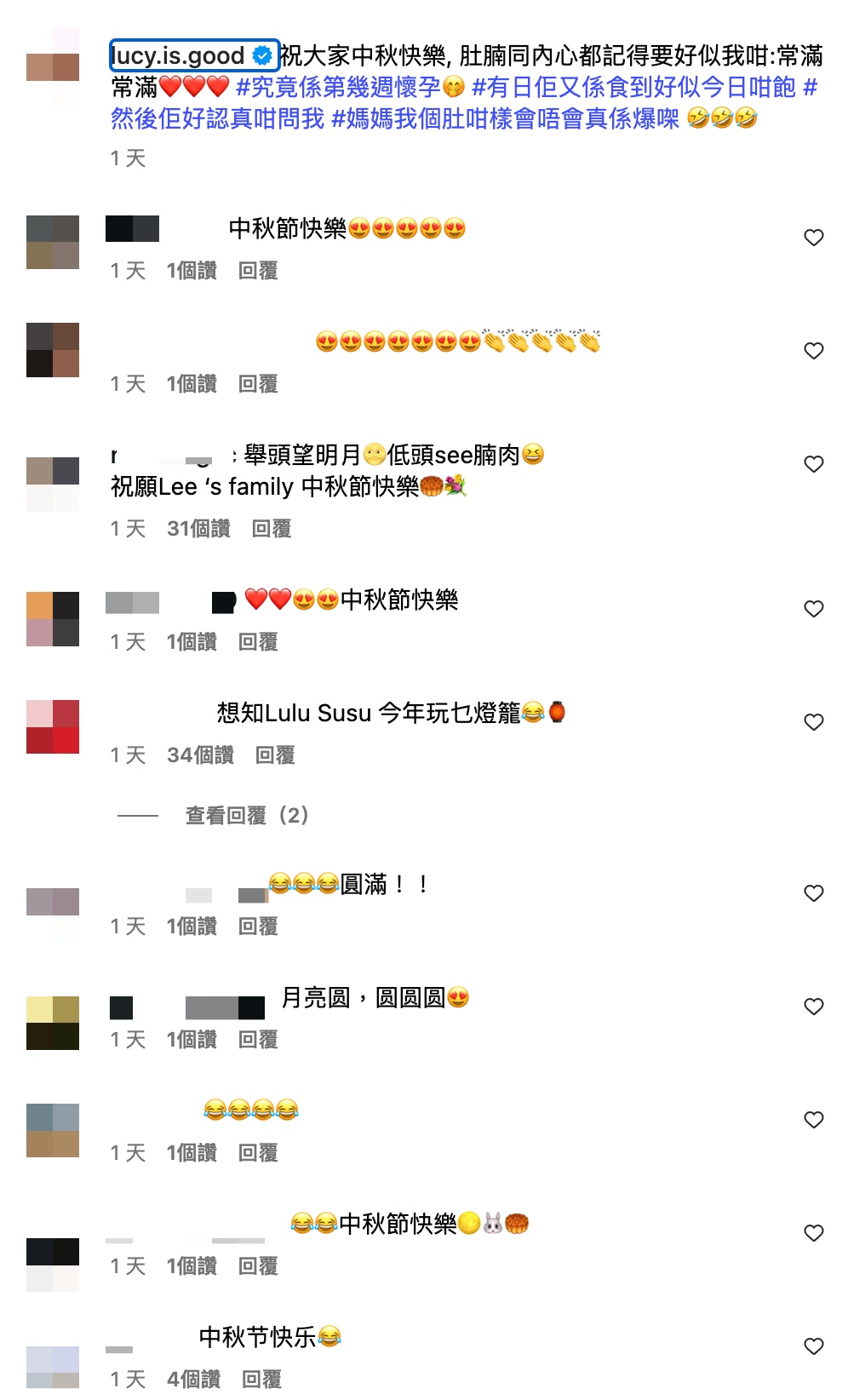Open lucy.is.good profile link

[179, 56]
